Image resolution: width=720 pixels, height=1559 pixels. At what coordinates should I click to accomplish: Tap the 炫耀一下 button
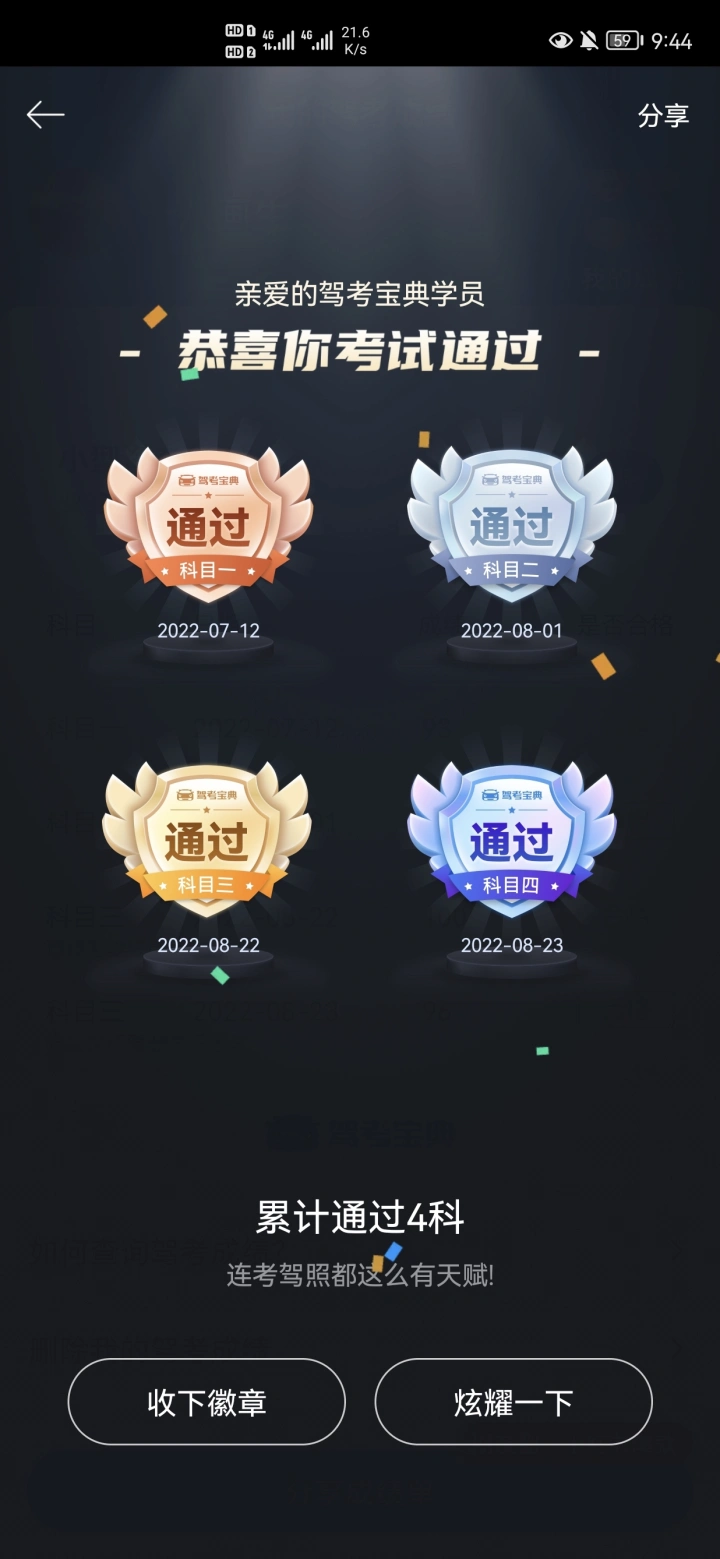click(x=513, y=1402)
